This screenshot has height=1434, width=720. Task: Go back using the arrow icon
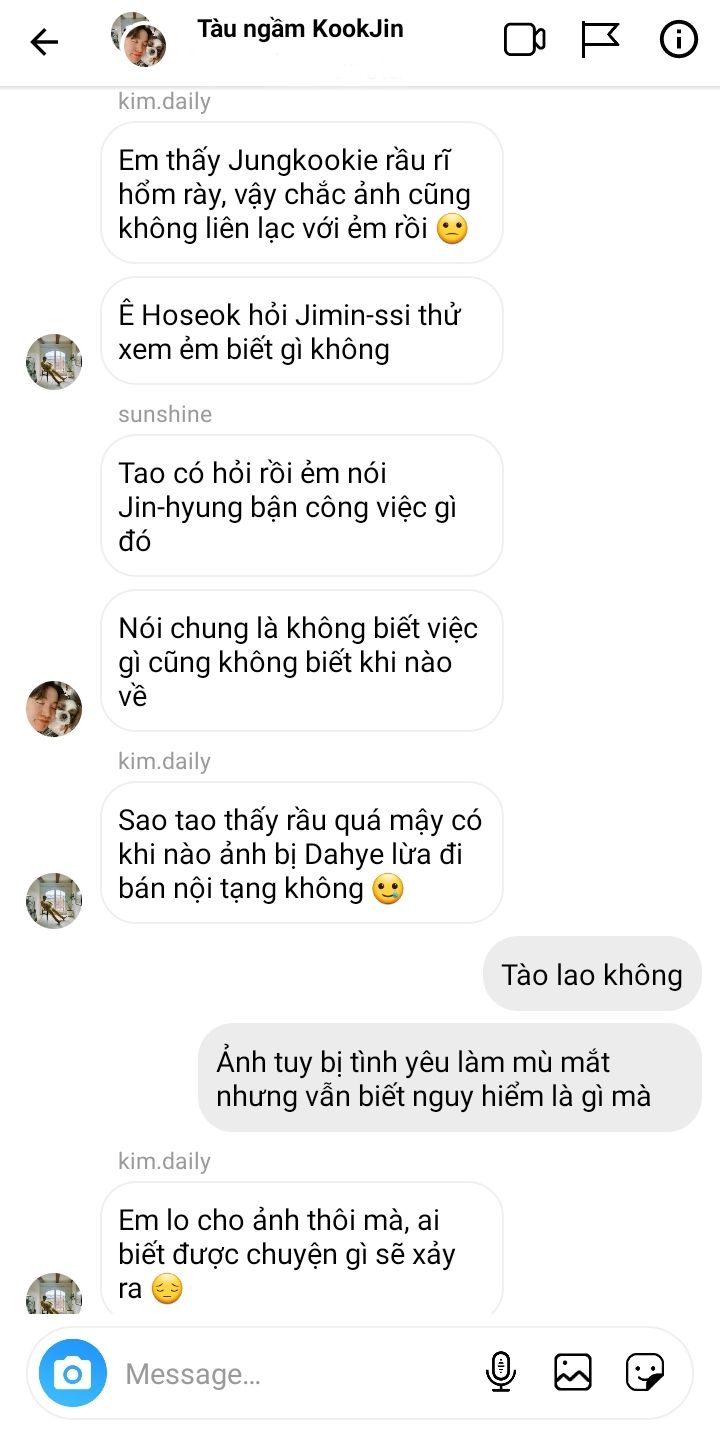tap(44, 41)
